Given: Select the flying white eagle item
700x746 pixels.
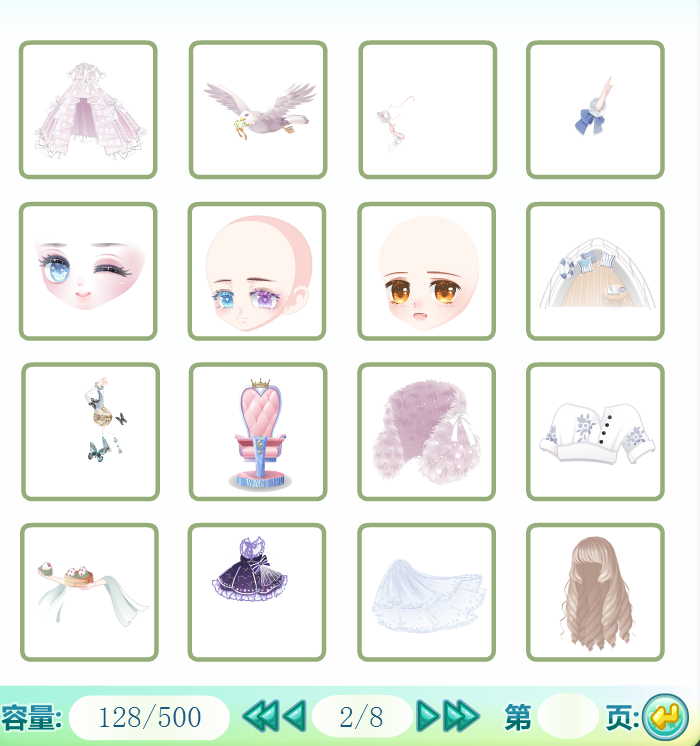Looking at the screenshot, I should pyautogui.click(x=258, y=110).
